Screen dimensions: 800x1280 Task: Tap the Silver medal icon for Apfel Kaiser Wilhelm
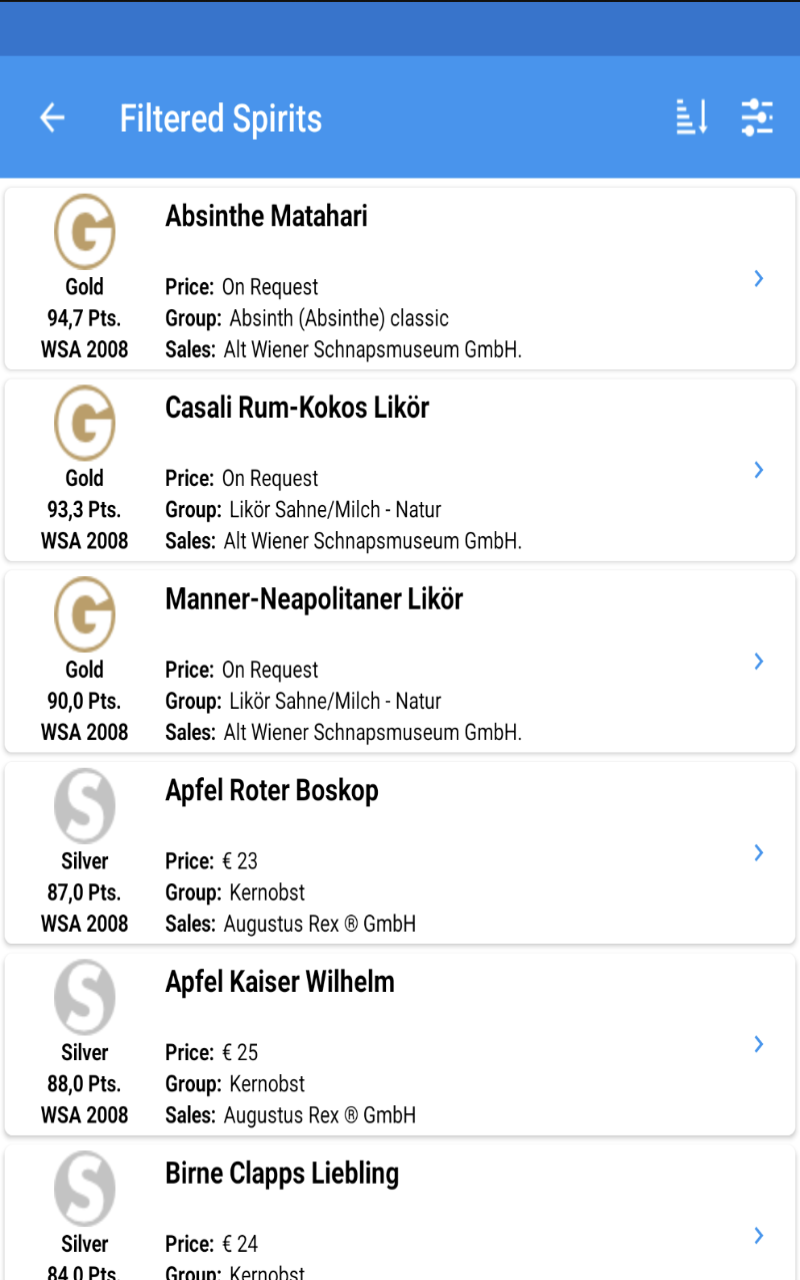[84, 996]
